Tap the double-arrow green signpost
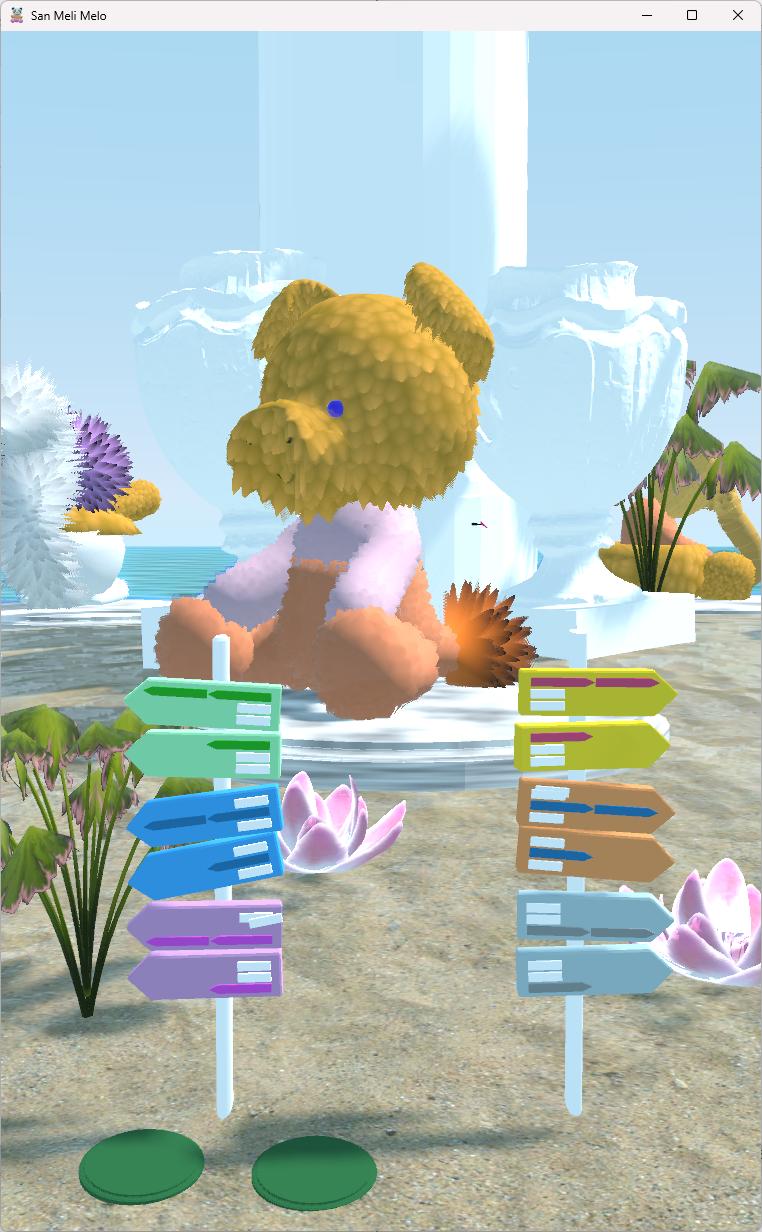This screenshot has width=762, height=1232. click(x=205, y=703)
